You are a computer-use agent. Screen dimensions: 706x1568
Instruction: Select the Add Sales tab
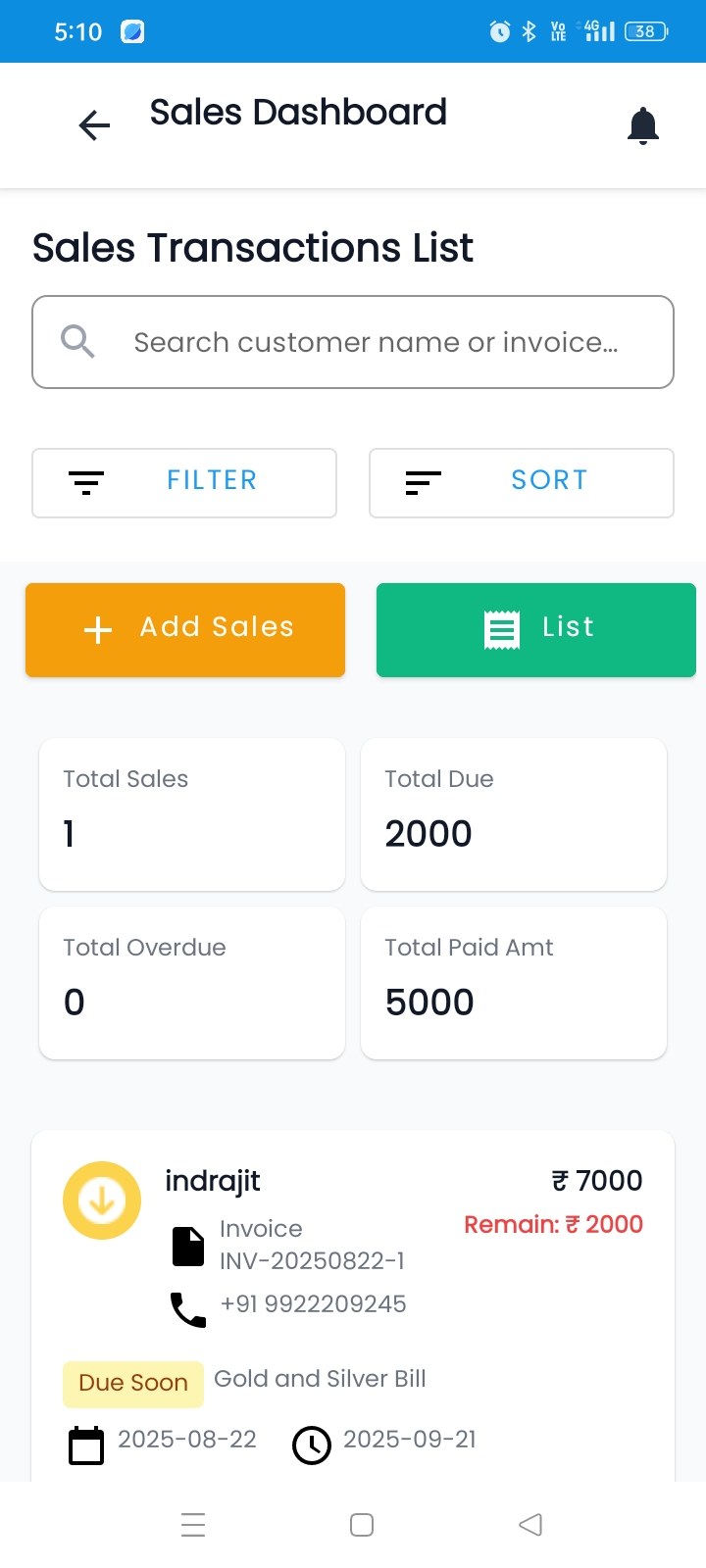tap(184, 629)
